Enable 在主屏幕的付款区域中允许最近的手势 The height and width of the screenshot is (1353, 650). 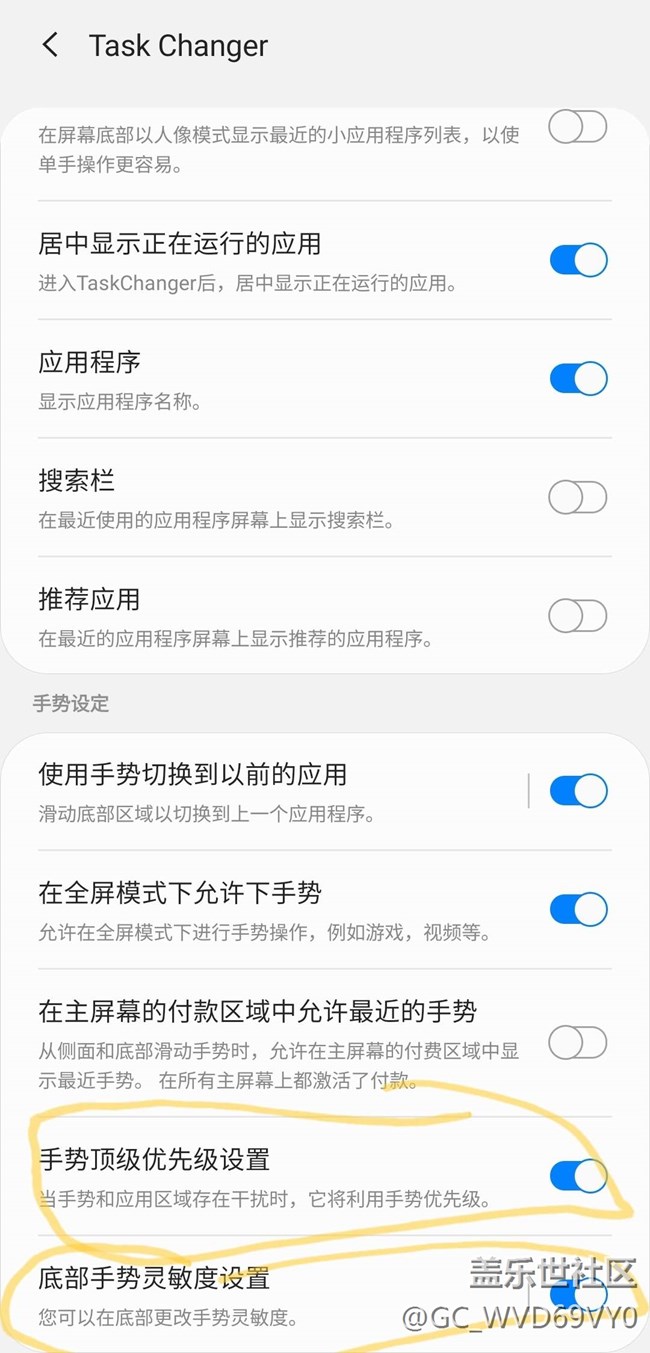[x=578, y=1043]
